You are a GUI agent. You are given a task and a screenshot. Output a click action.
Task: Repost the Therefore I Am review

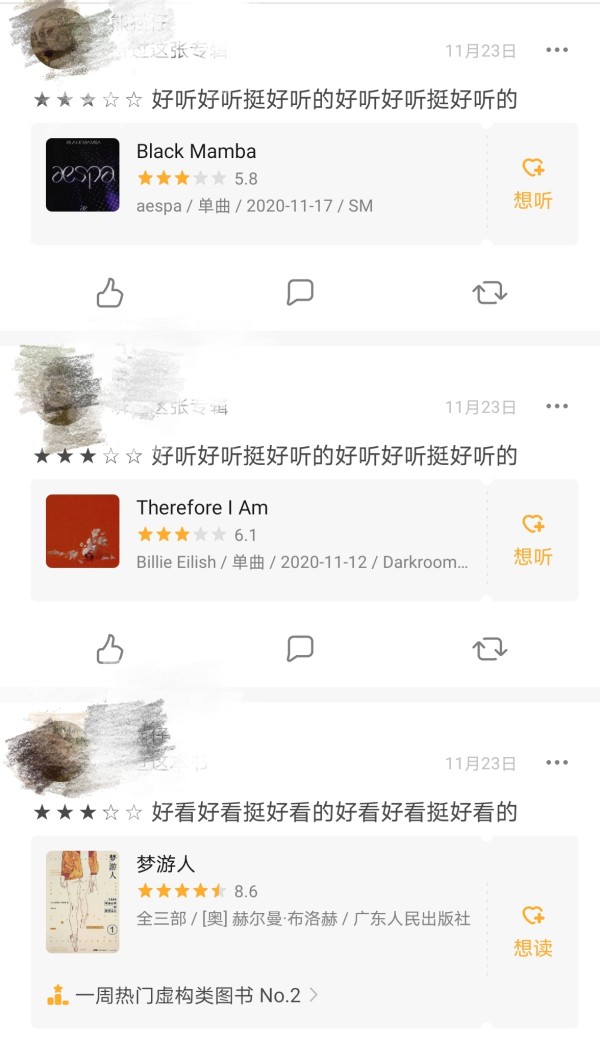point(490,649)
